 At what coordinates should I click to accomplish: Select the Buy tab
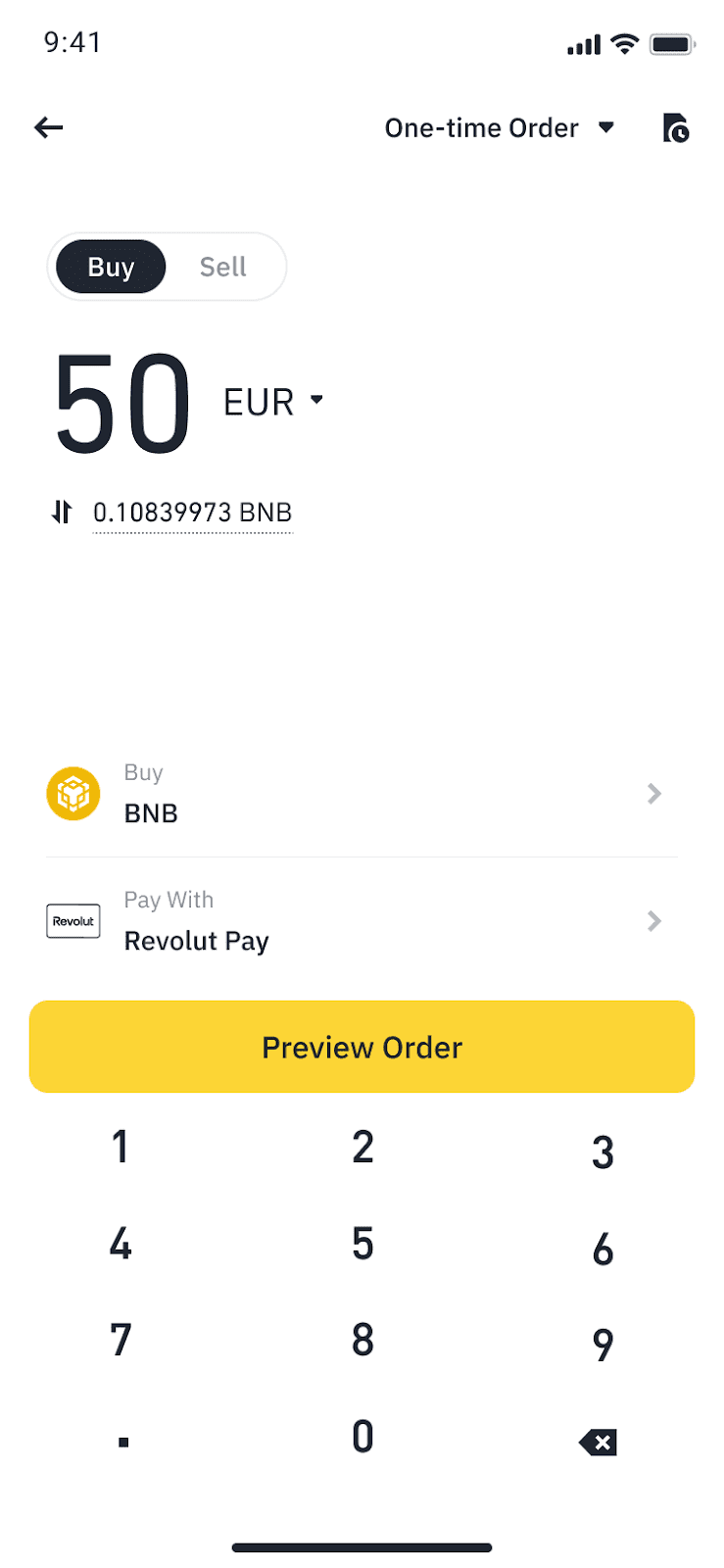coord(109,266)
